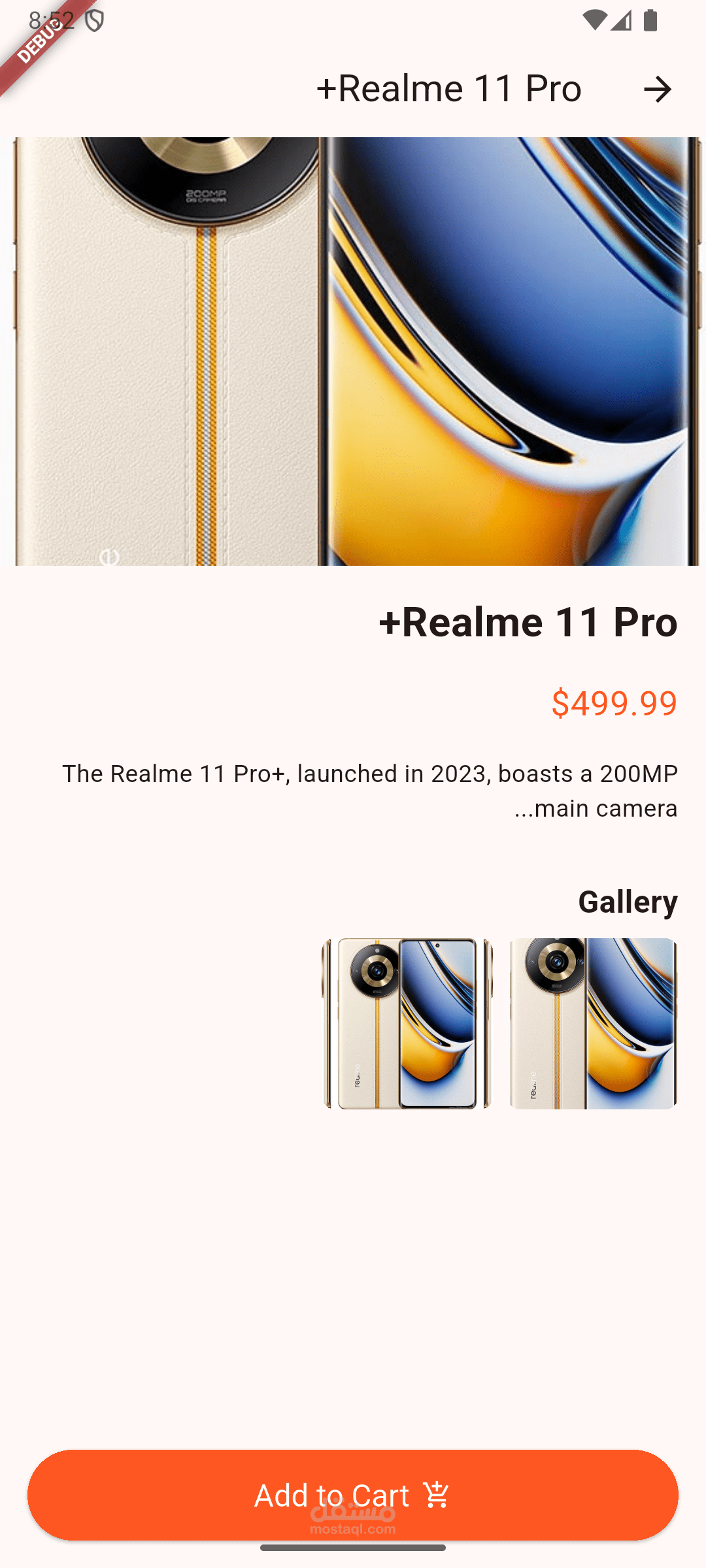View the large product image

353,351
